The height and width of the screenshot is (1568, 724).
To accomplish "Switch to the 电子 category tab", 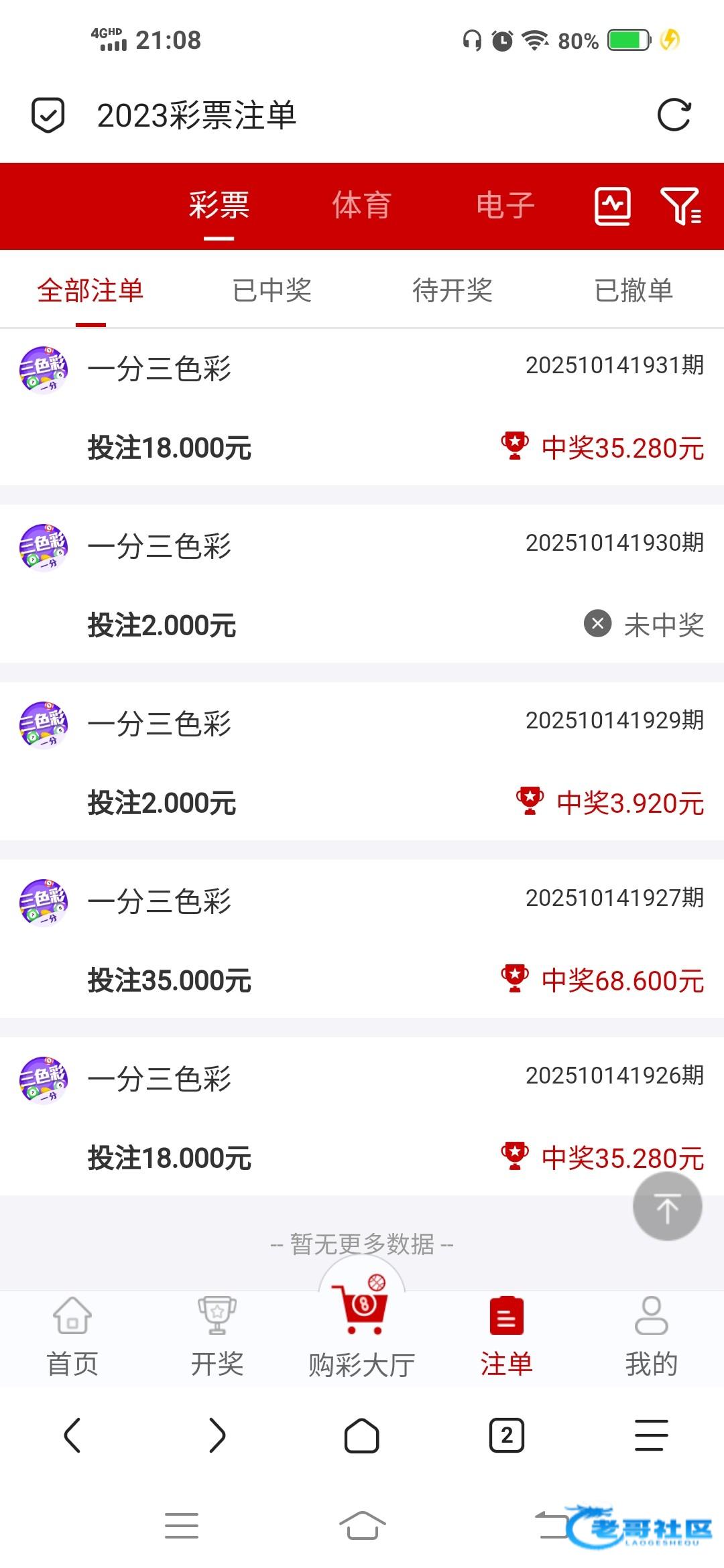I will pyautogui.click(x=505, y=205).
